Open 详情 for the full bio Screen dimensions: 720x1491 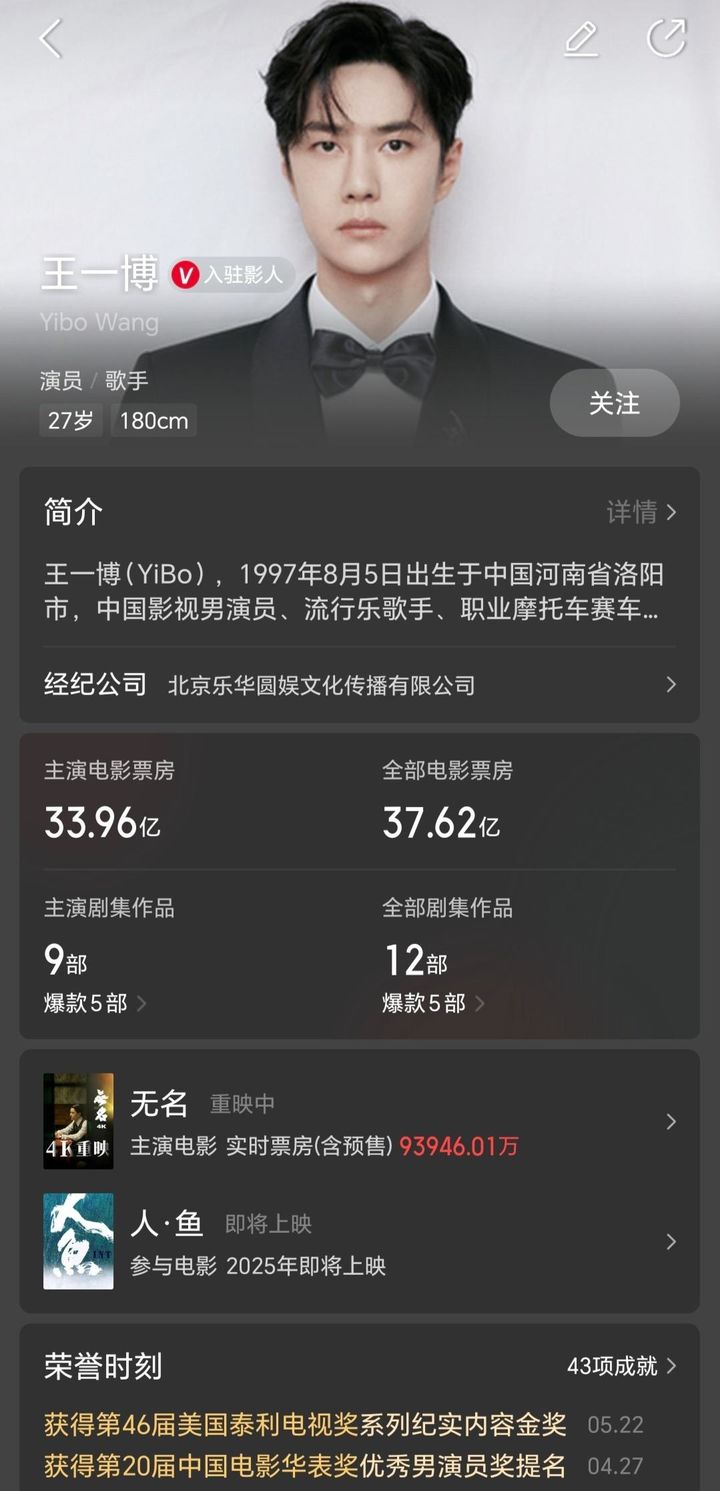(x=641, y=513)
